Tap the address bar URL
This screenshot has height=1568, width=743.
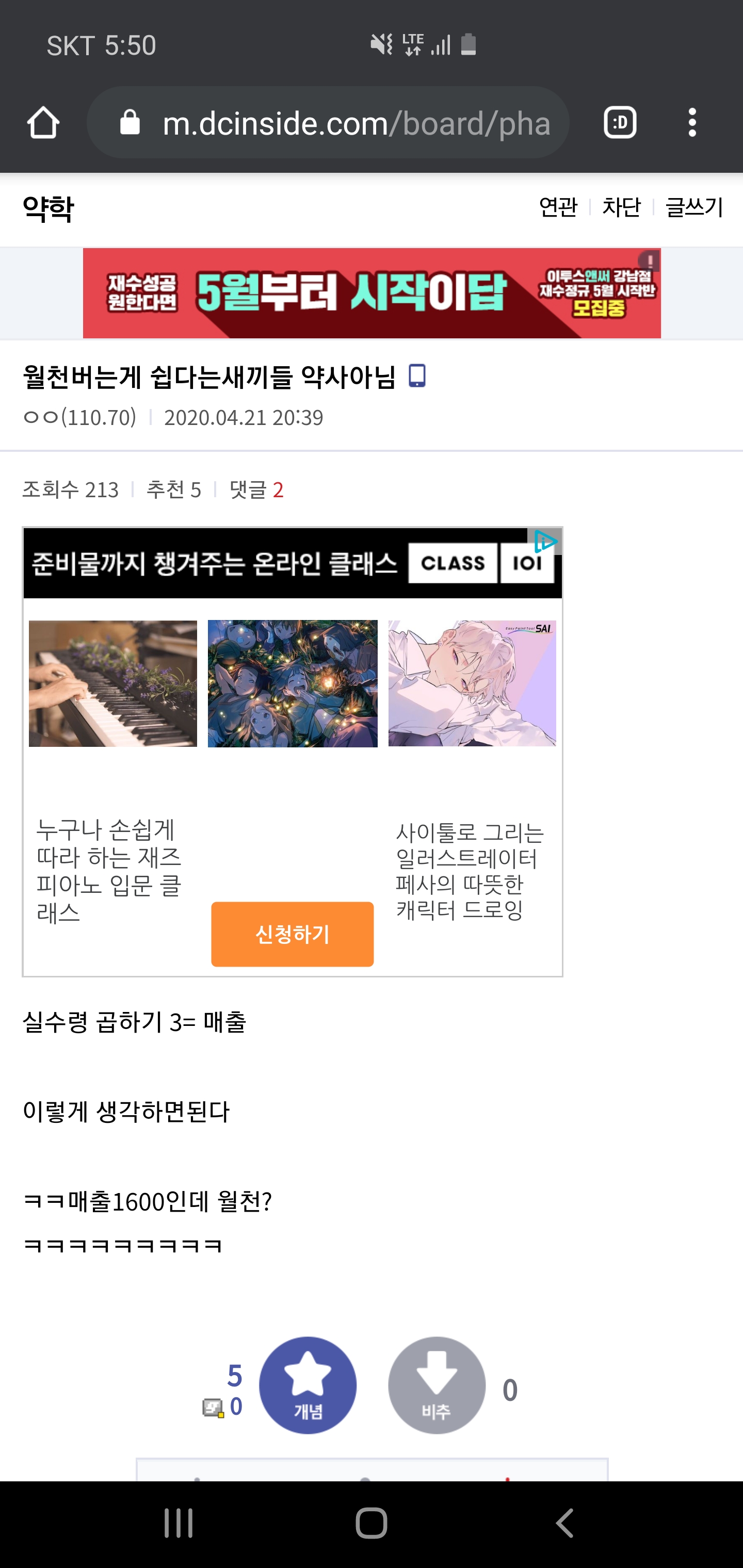(356, 124)
